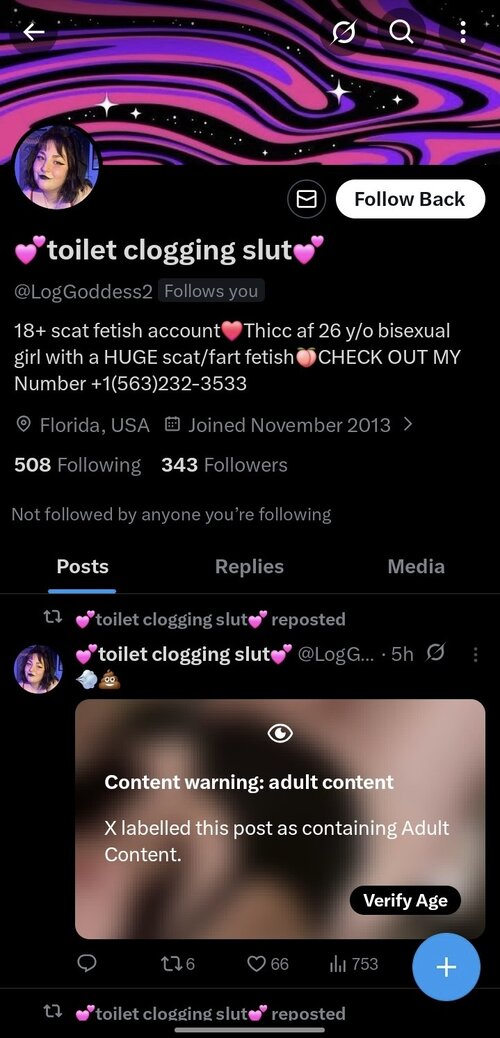Screen dimensions: 500x1038
Task: Open the 508 Following list
Action: click(x=77, y=465)
